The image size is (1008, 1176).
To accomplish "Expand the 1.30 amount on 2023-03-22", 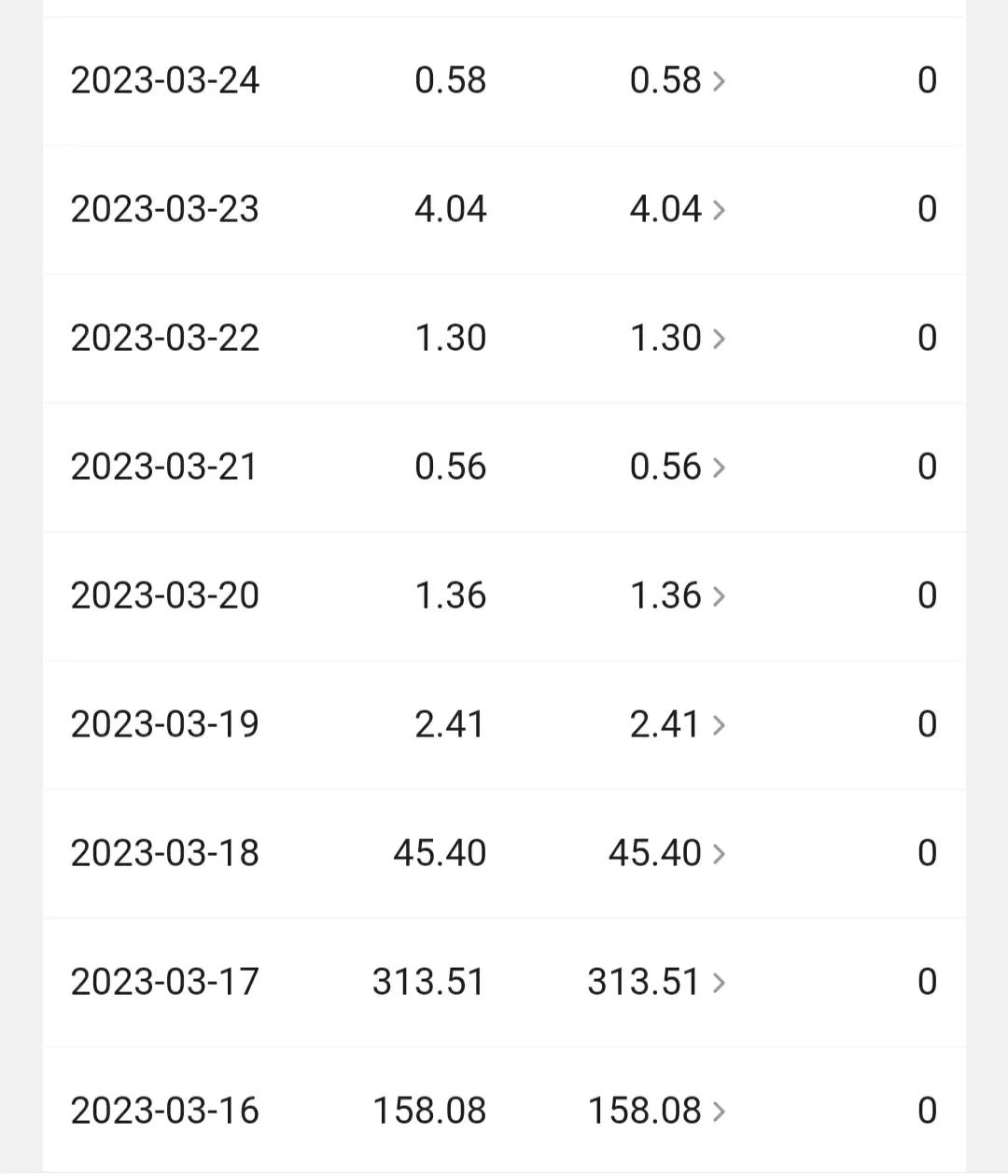I will (678, 338).
